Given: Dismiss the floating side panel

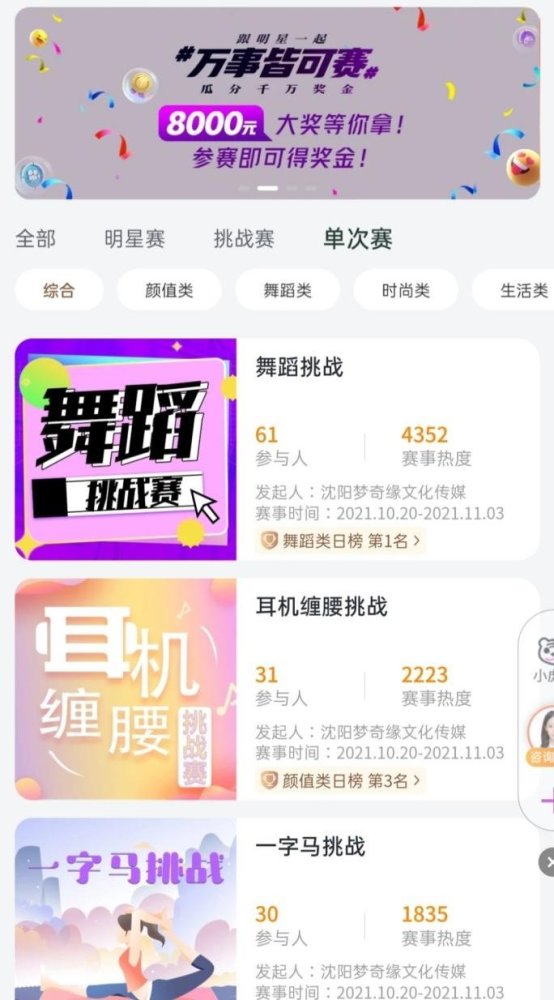Looking at the screenshot, I should (x=547, y=862).
